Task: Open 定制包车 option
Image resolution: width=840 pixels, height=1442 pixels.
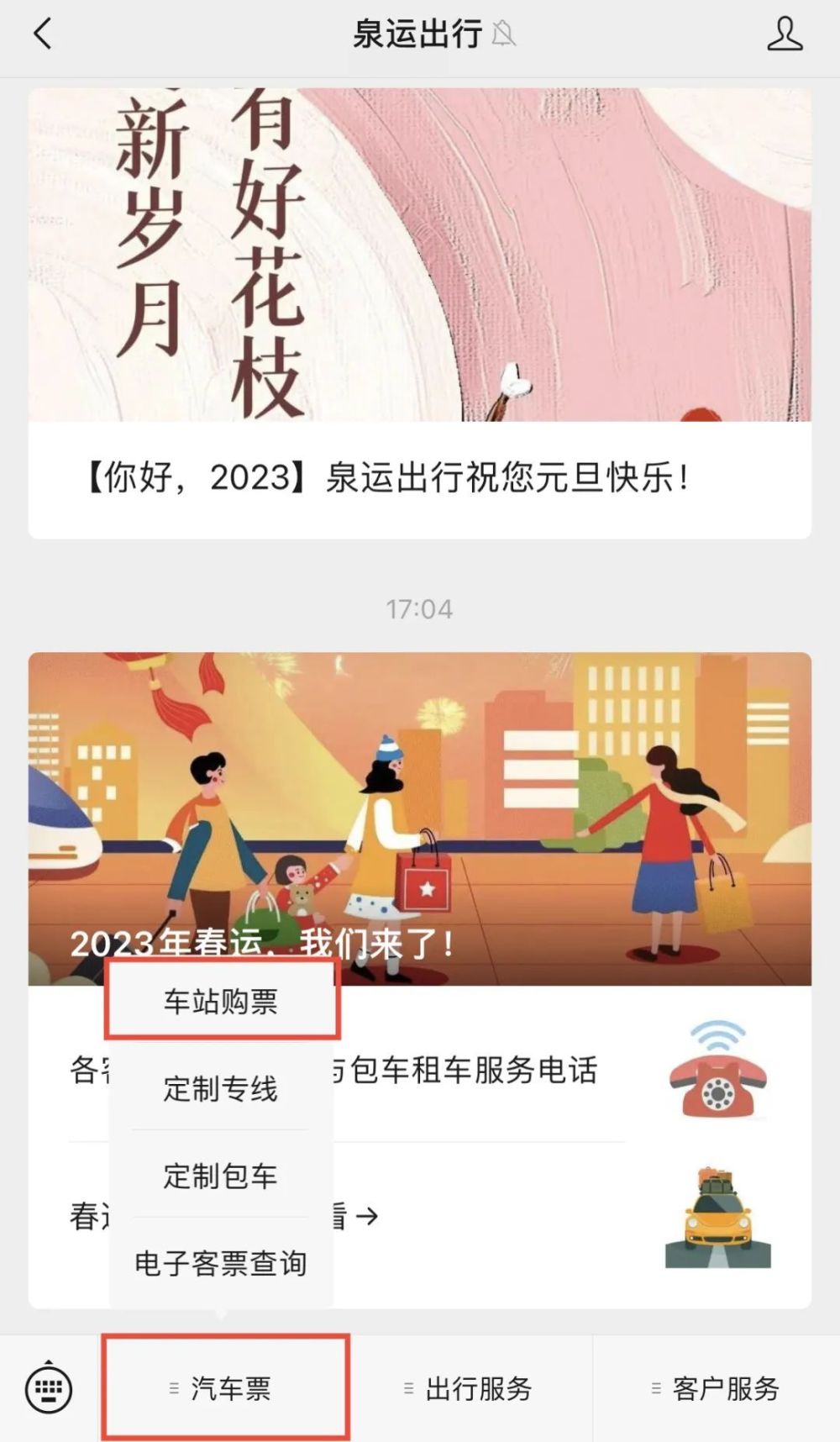Action: tap(221, 1176)
